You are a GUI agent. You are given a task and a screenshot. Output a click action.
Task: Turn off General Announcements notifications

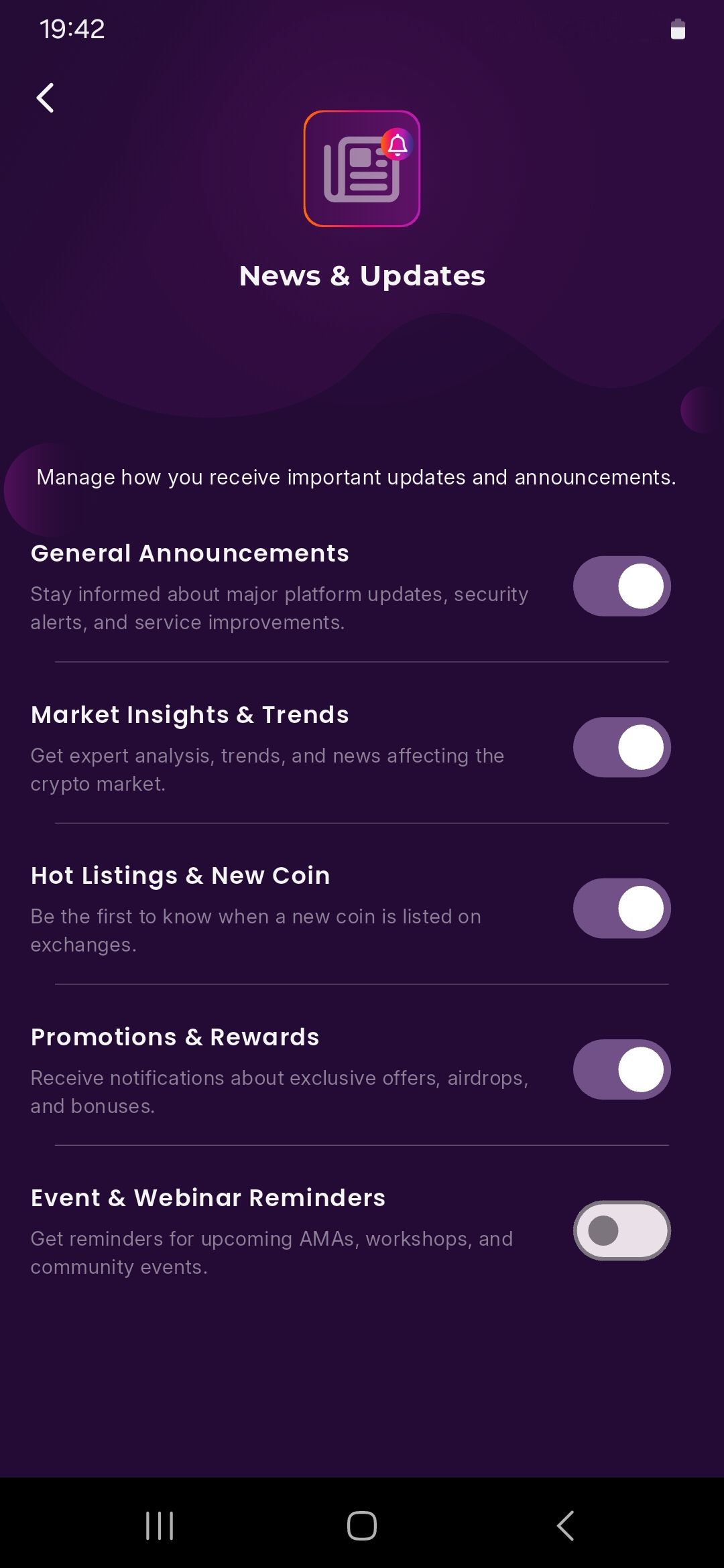tap(621, 586)
